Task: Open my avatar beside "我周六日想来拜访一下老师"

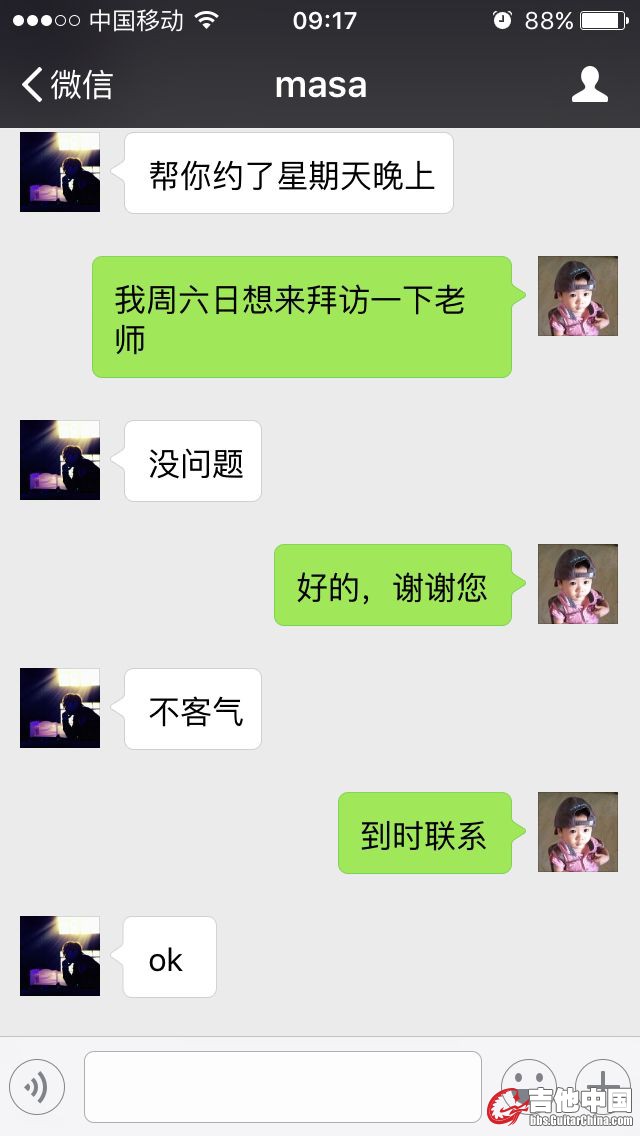Action: point(578,296)
